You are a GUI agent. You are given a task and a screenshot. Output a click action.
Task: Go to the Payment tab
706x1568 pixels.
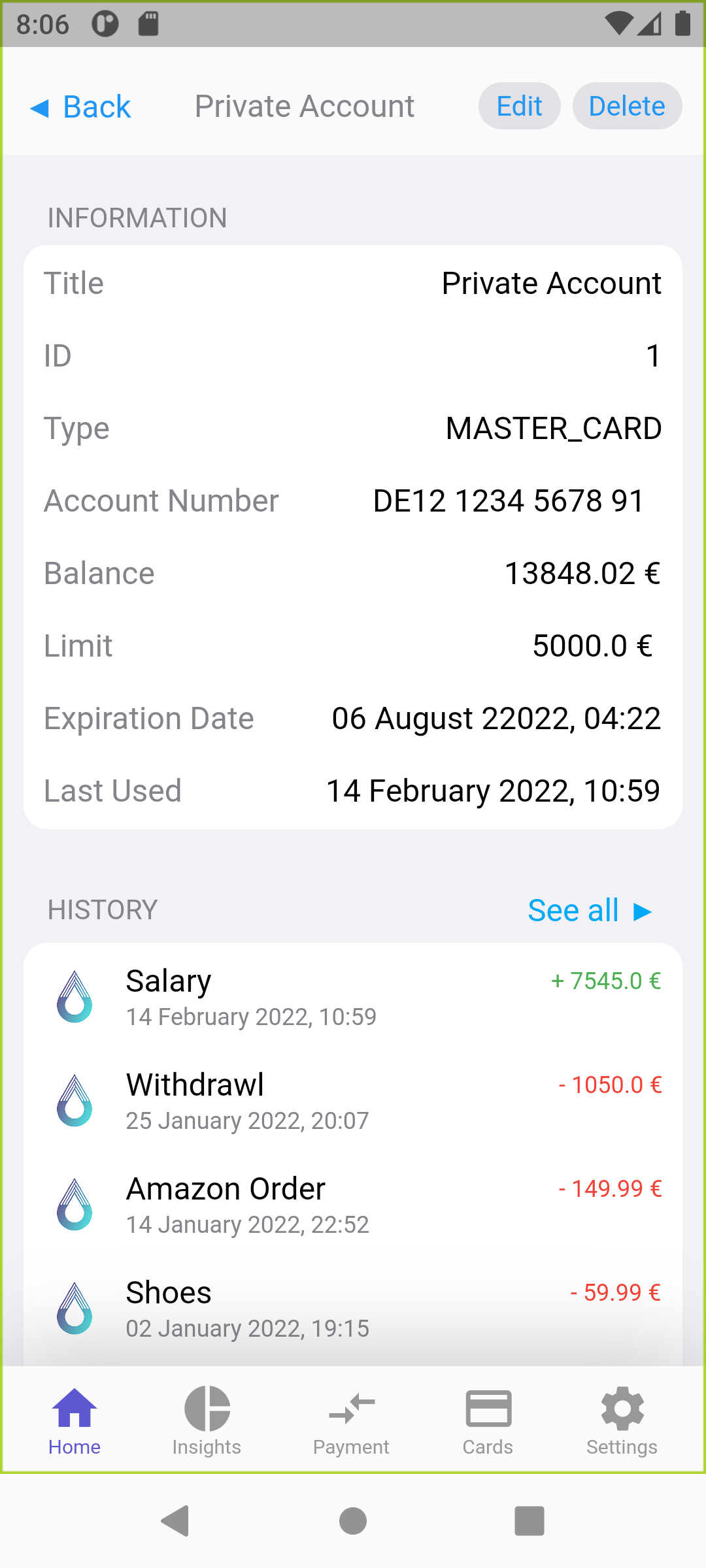coord(351,1420)
